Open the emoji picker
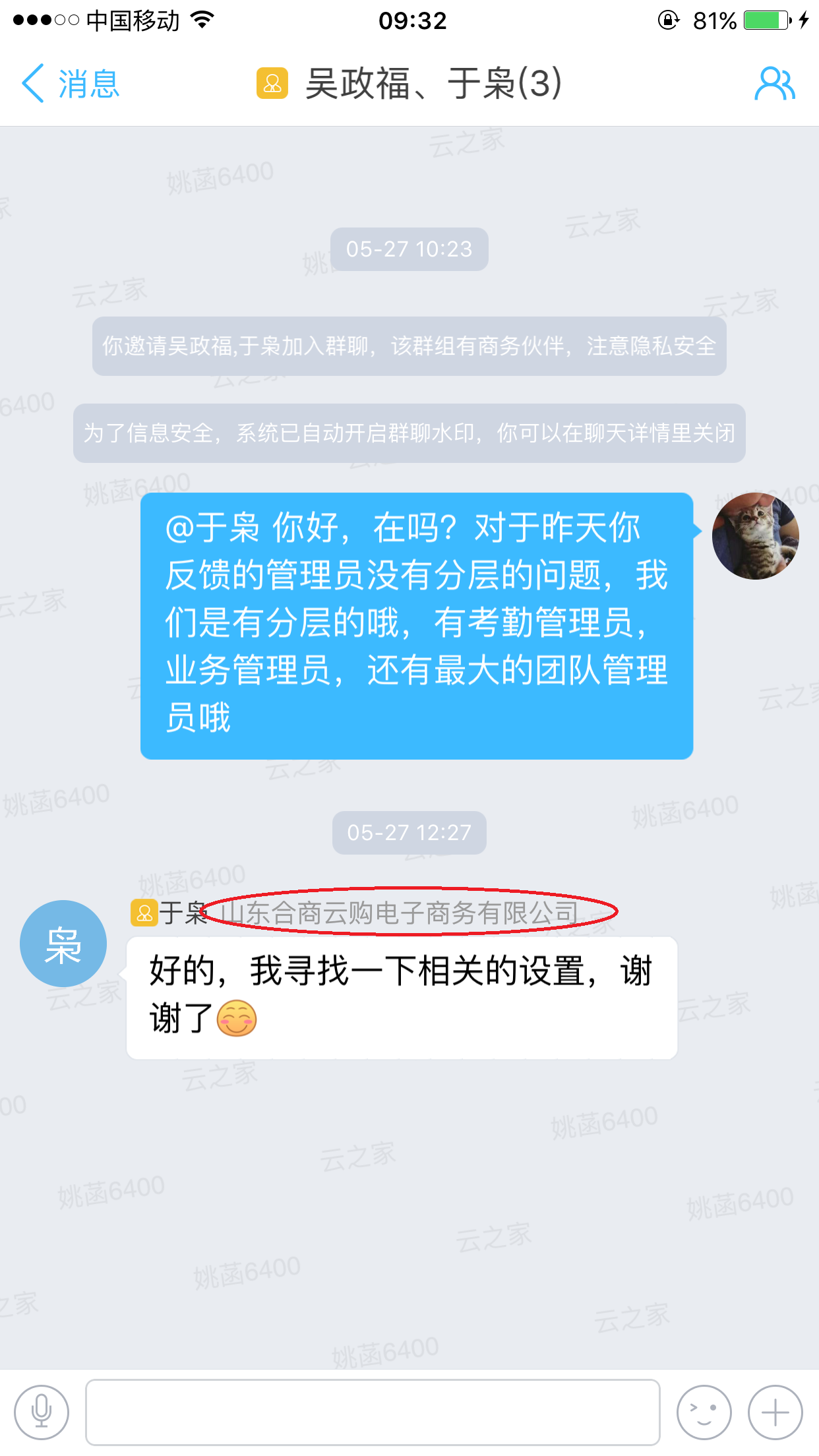The width and height of the screenshot is (819, 1456). 704,1412
